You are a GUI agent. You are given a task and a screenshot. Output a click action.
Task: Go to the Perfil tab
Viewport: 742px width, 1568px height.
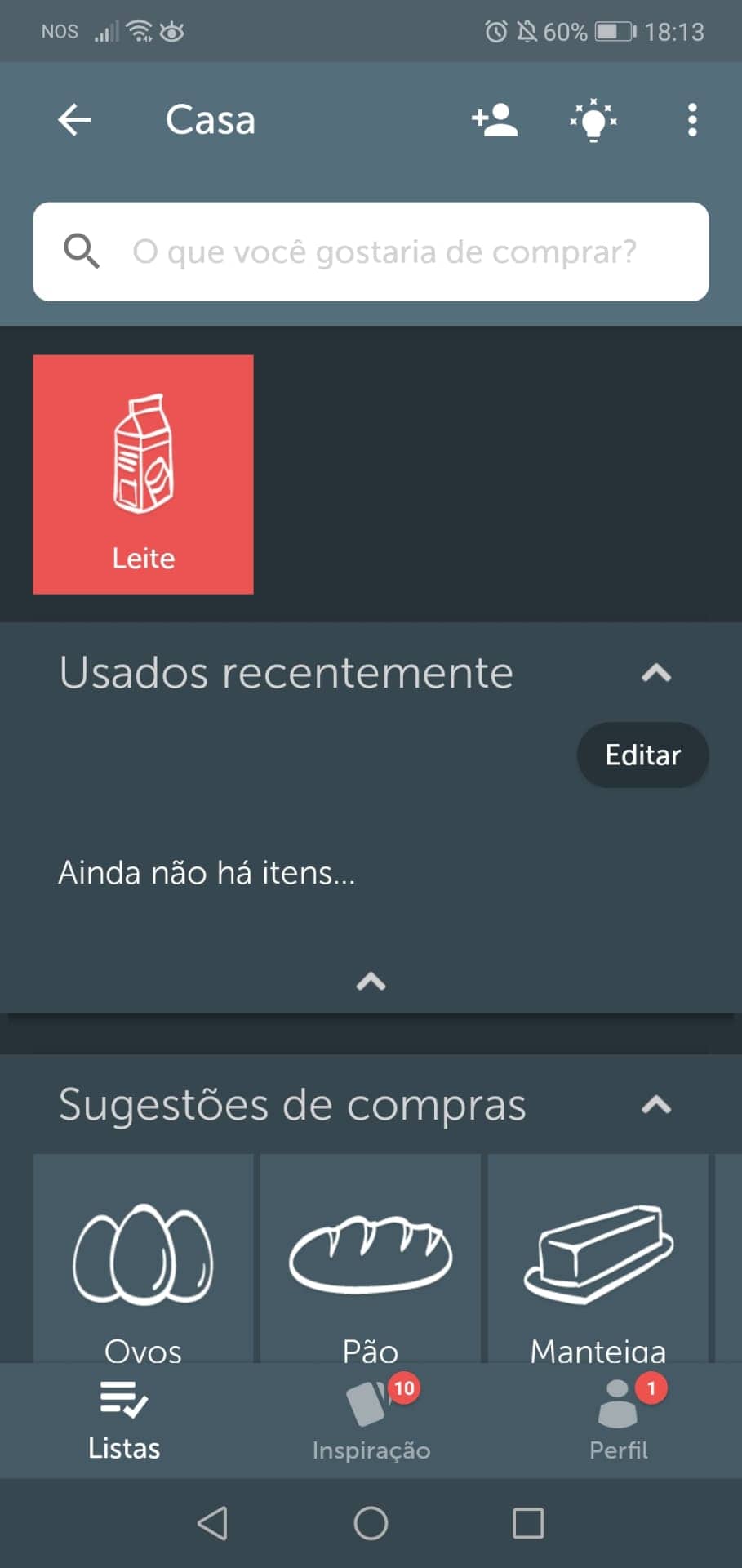coord(619,1421)
